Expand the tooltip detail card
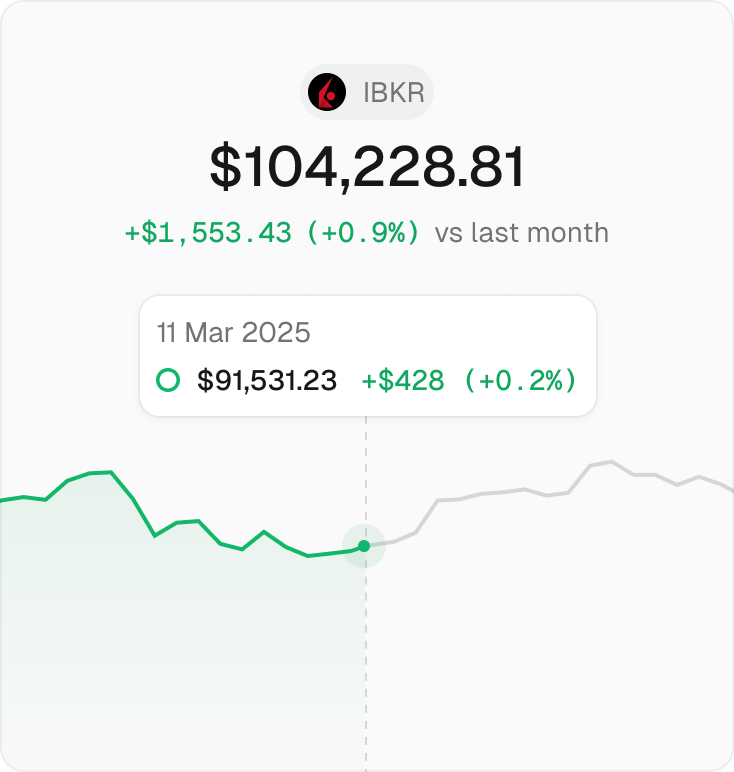The width and height of the screenshot is (734, 772). tap(367, 355)
